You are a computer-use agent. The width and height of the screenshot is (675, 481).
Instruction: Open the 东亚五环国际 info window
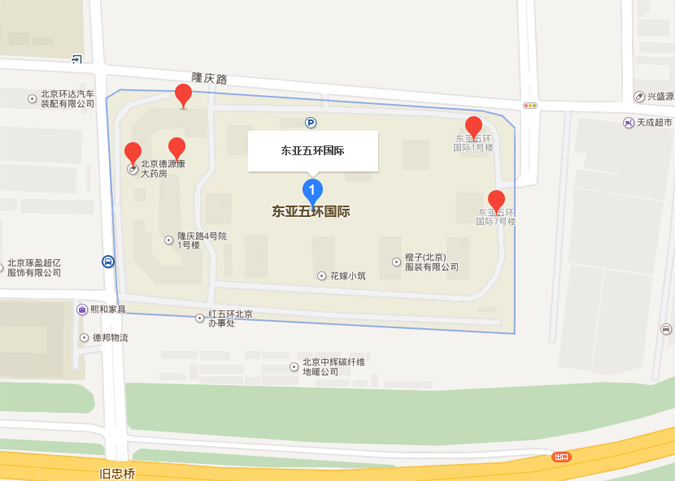coord(313,151)
